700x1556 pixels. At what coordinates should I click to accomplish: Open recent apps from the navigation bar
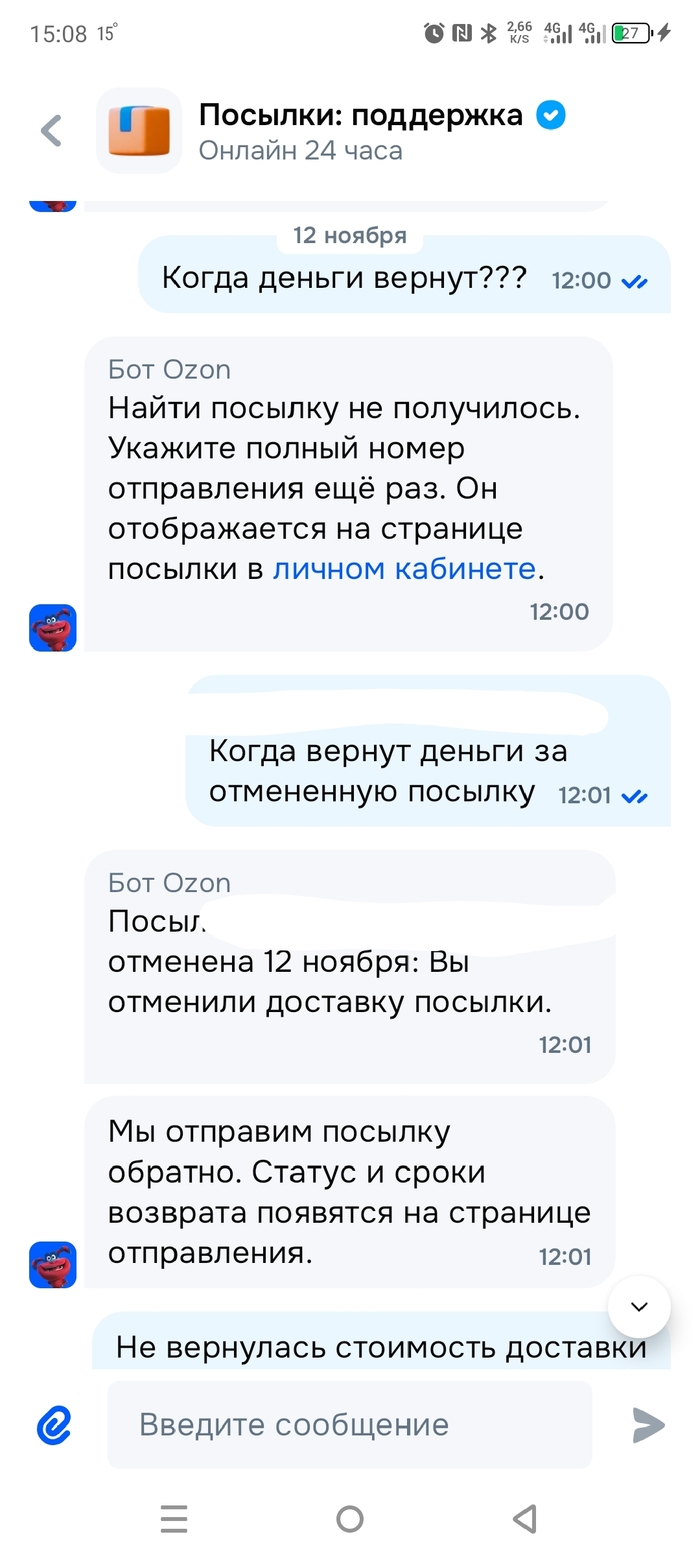click(x=174, y=1519)
